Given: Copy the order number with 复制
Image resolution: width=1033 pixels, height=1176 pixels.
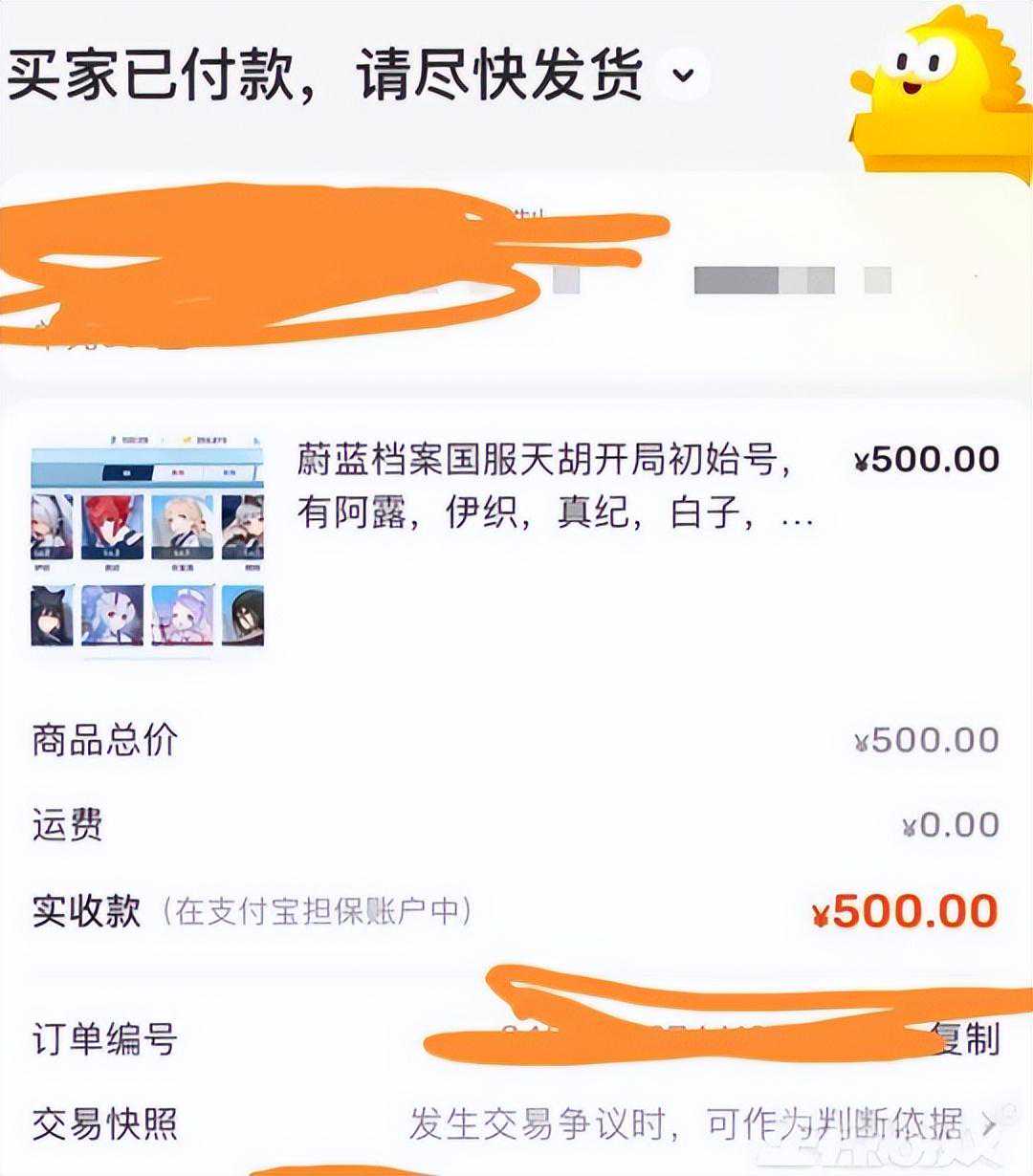Looking at the screenshot, I should 968,1038.
